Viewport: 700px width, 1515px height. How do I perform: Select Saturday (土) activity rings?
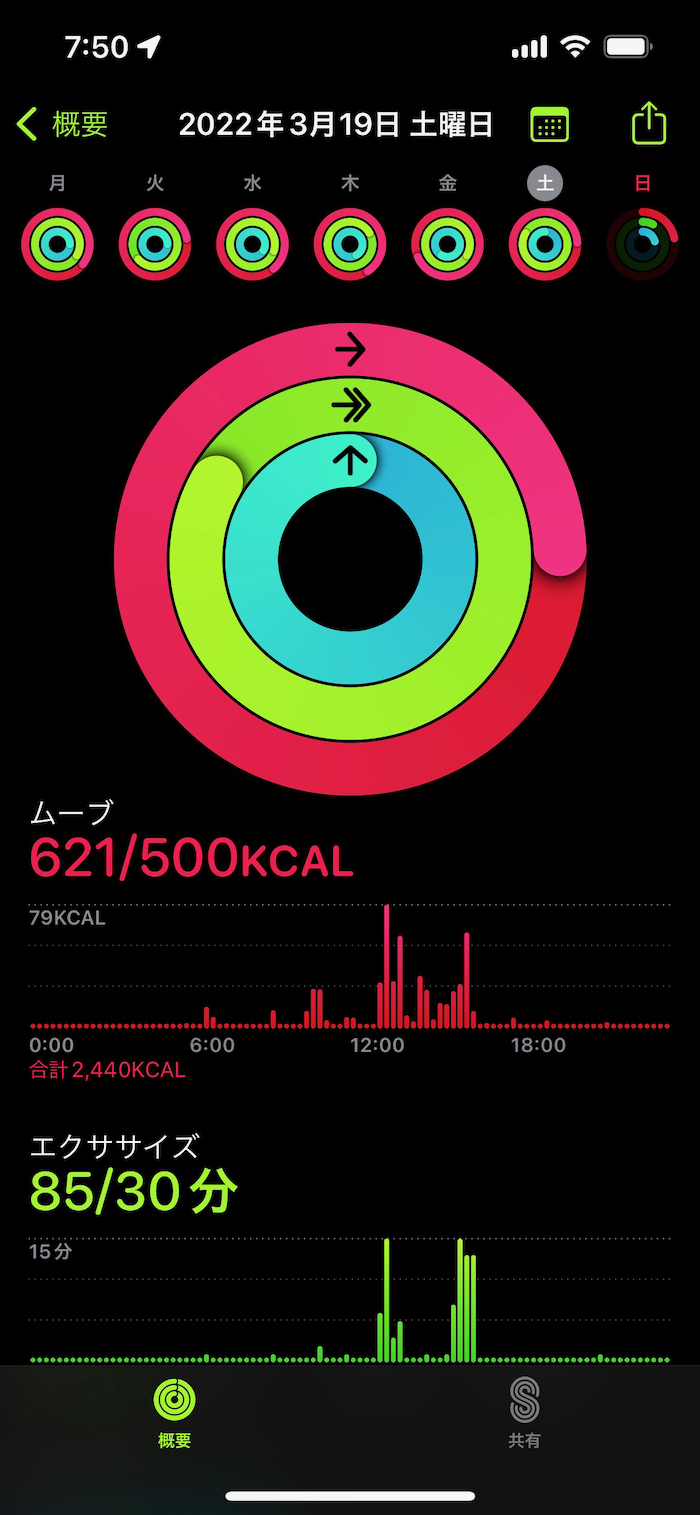tap(545, 243)
